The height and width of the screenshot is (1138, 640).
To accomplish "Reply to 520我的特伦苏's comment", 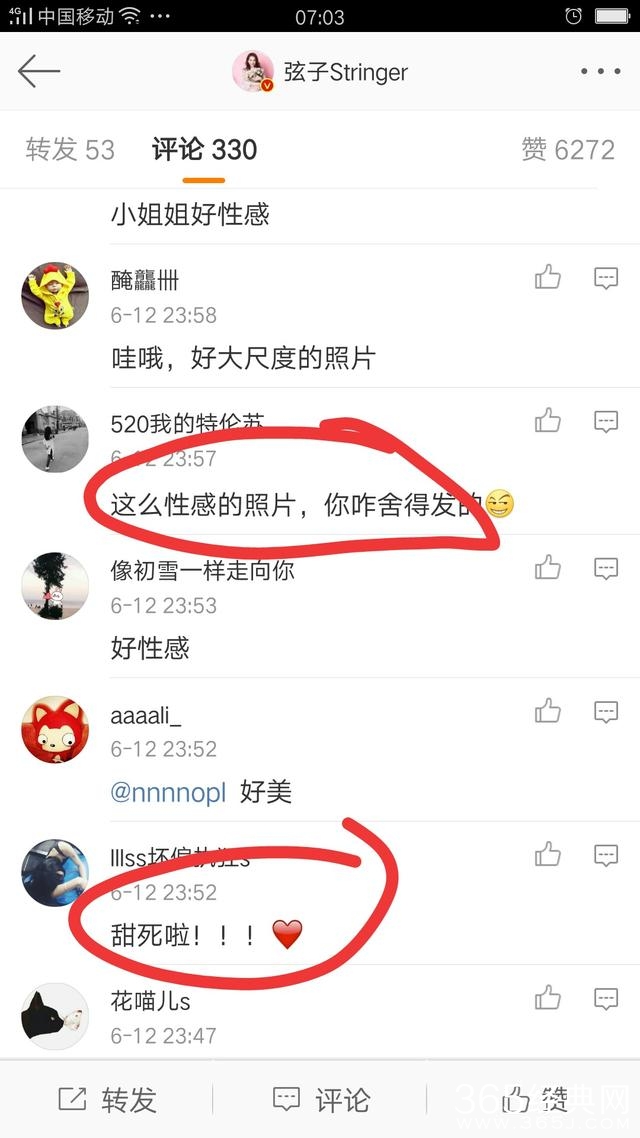I will (x=606, y=421).
